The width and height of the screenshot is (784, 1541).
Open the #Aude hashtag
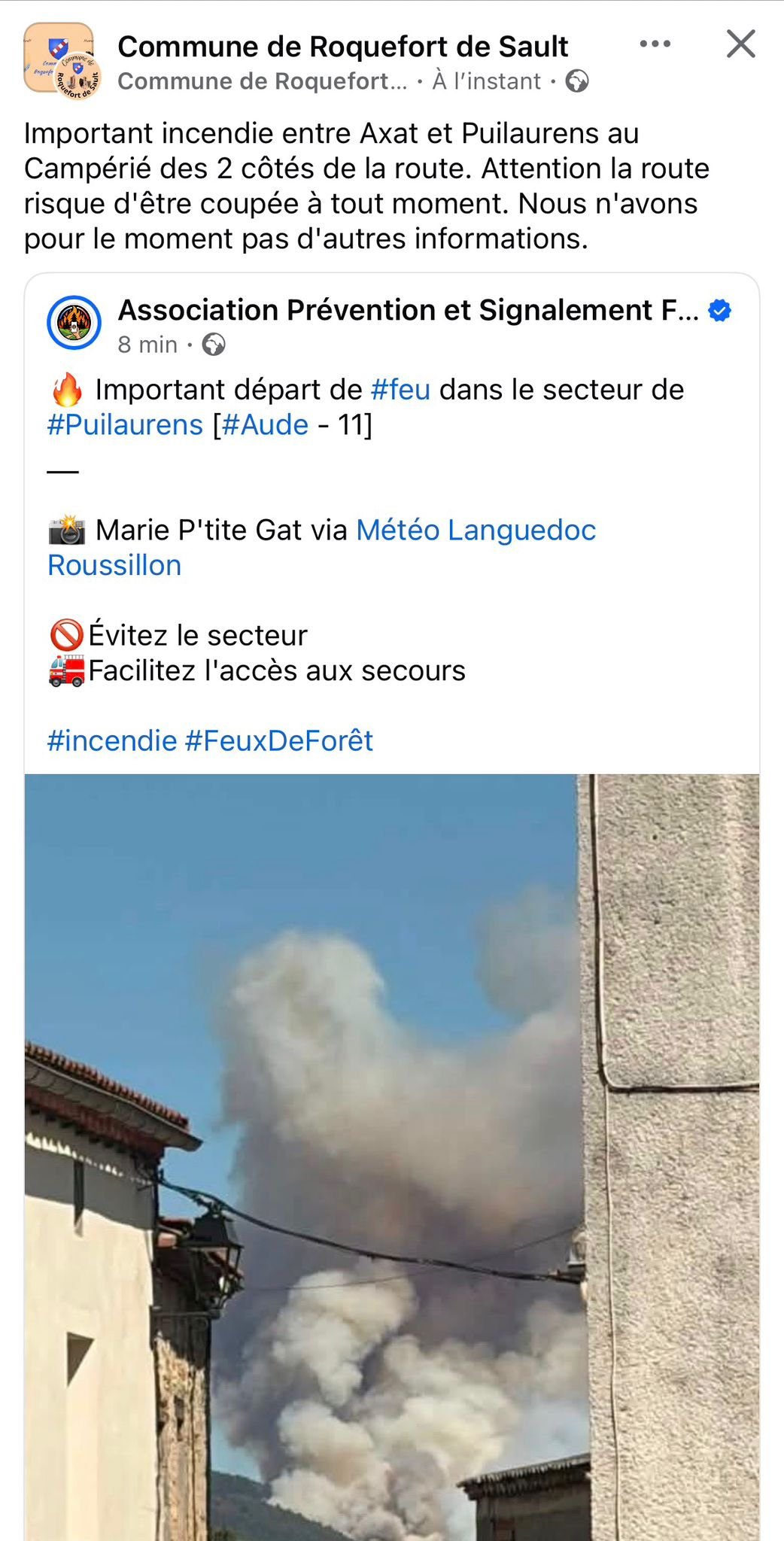tap(265, 425)
